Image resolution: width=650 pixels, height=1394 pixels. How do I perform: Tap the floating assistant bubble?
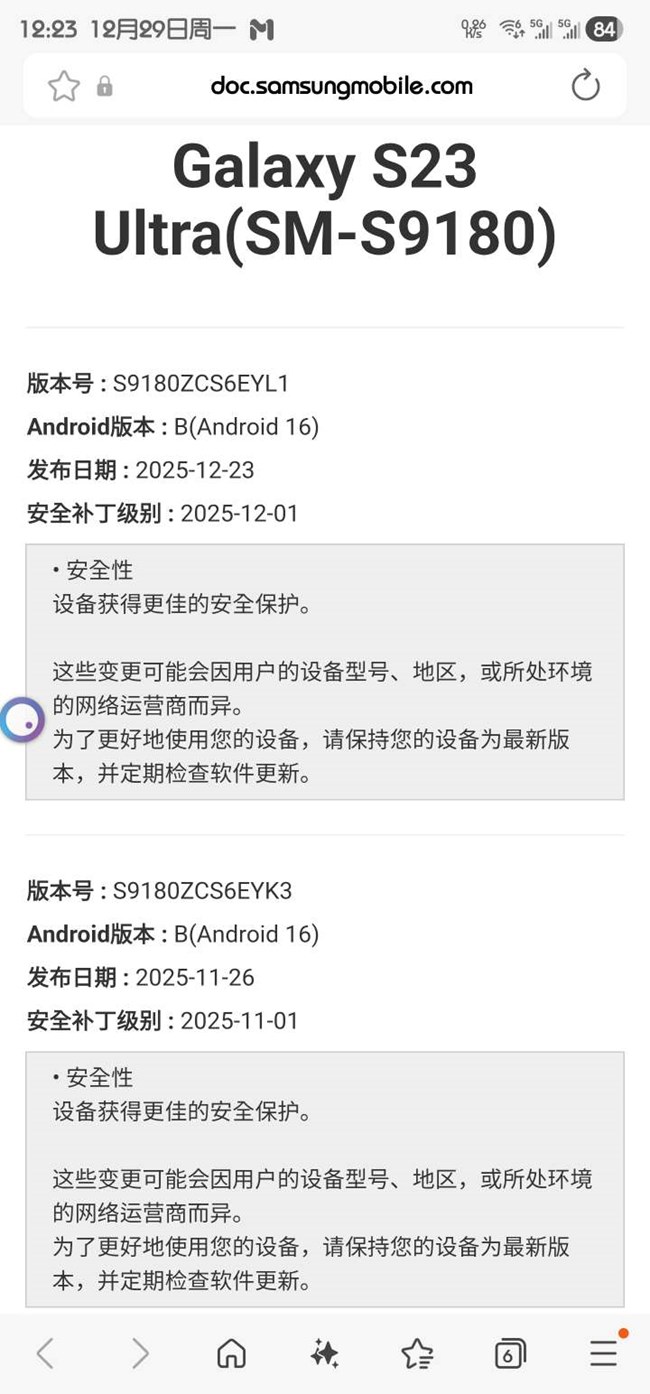coord(22,719)
